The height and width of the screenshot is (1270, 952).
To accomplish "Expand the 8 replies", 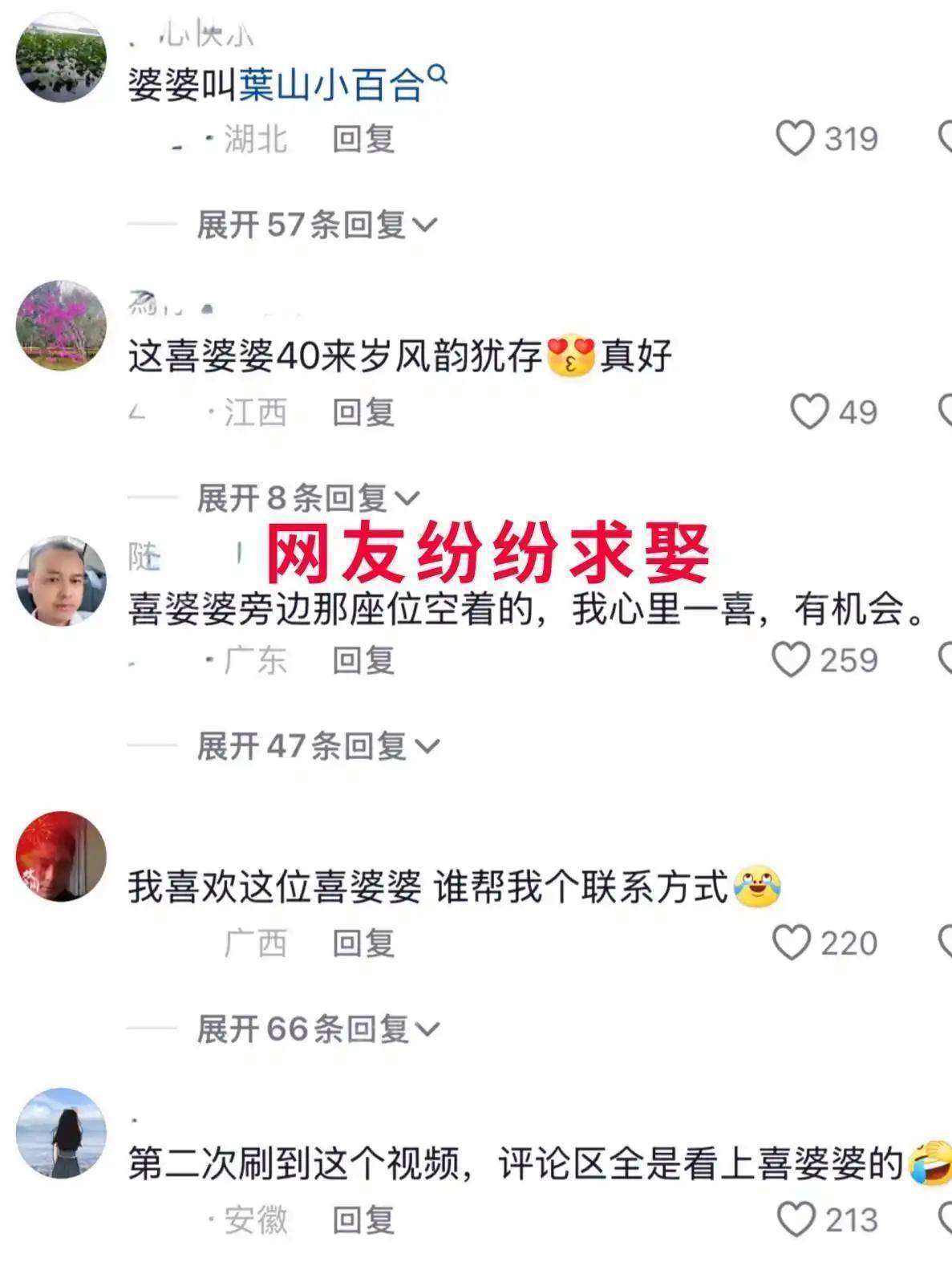I will pos(308,498).
